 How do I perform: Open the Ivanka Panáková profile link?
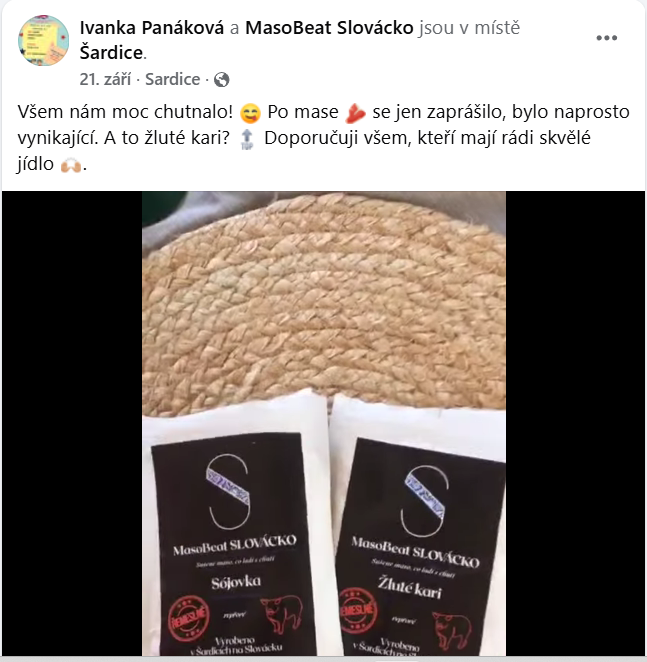tap(152, 28)
